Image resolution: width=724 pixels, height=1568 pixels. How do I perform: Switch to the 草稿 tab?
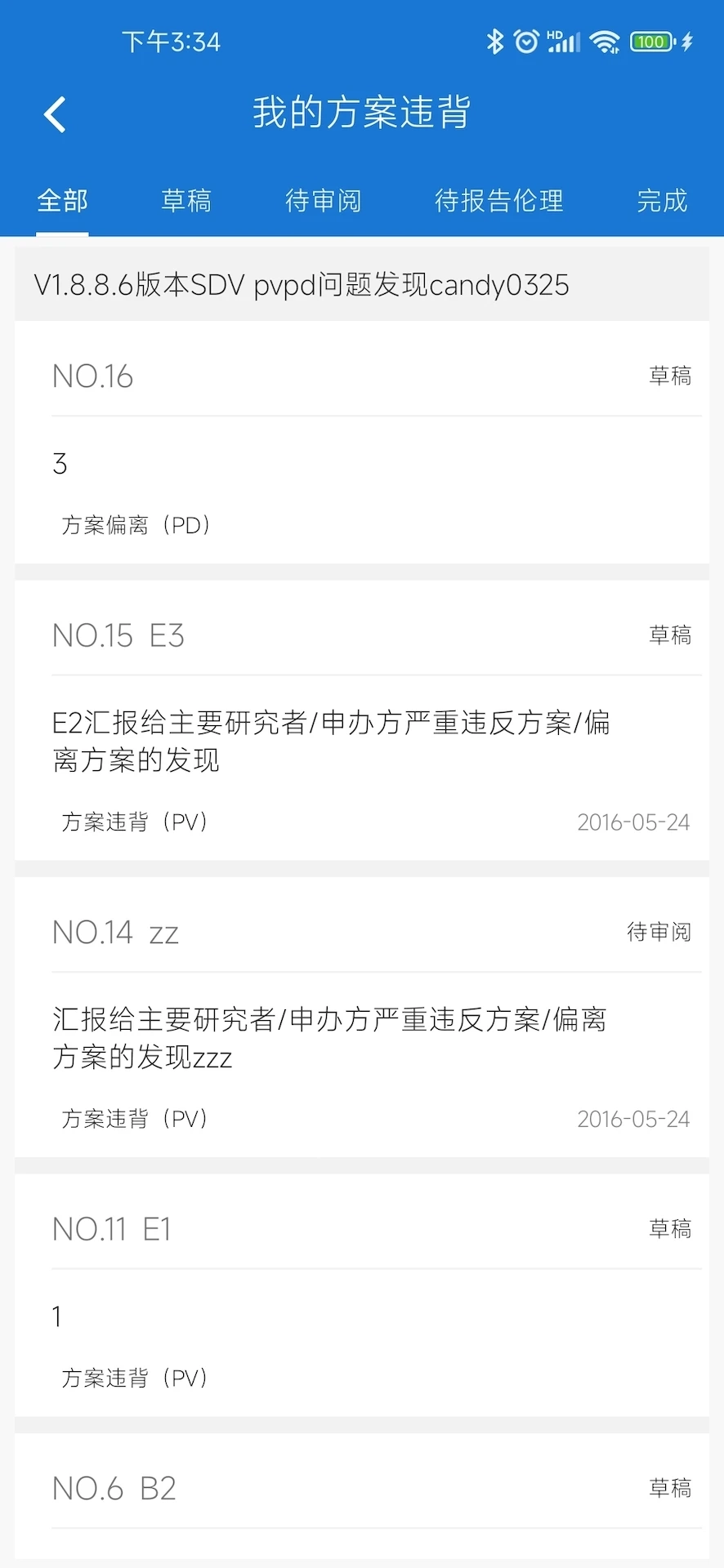coord(185,201)
